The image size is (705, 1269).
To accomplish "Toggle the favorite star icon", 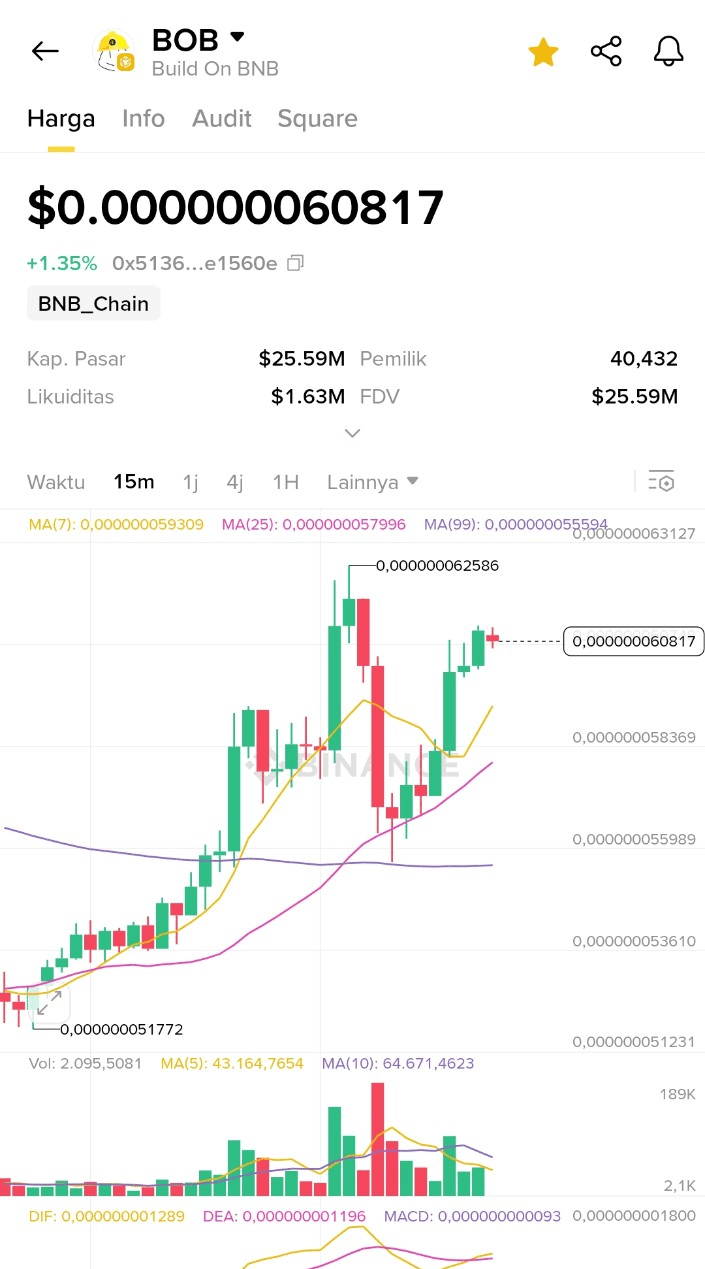I will click(543, 52).
